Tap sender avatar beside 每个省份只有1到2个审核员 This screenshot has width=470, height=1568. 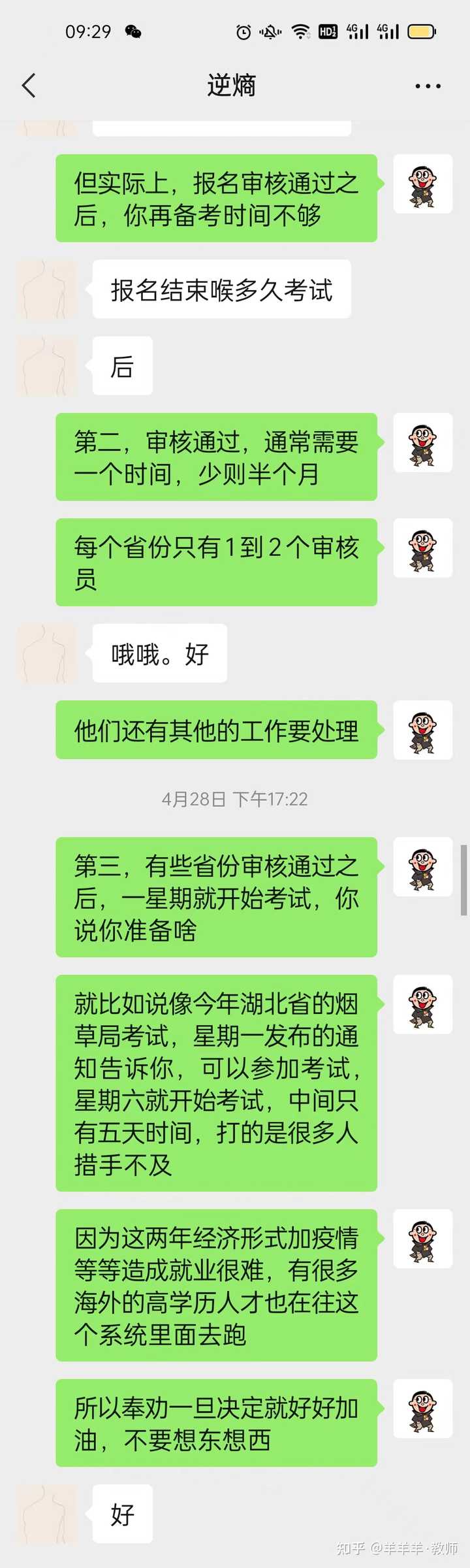(x=422, y=547)
